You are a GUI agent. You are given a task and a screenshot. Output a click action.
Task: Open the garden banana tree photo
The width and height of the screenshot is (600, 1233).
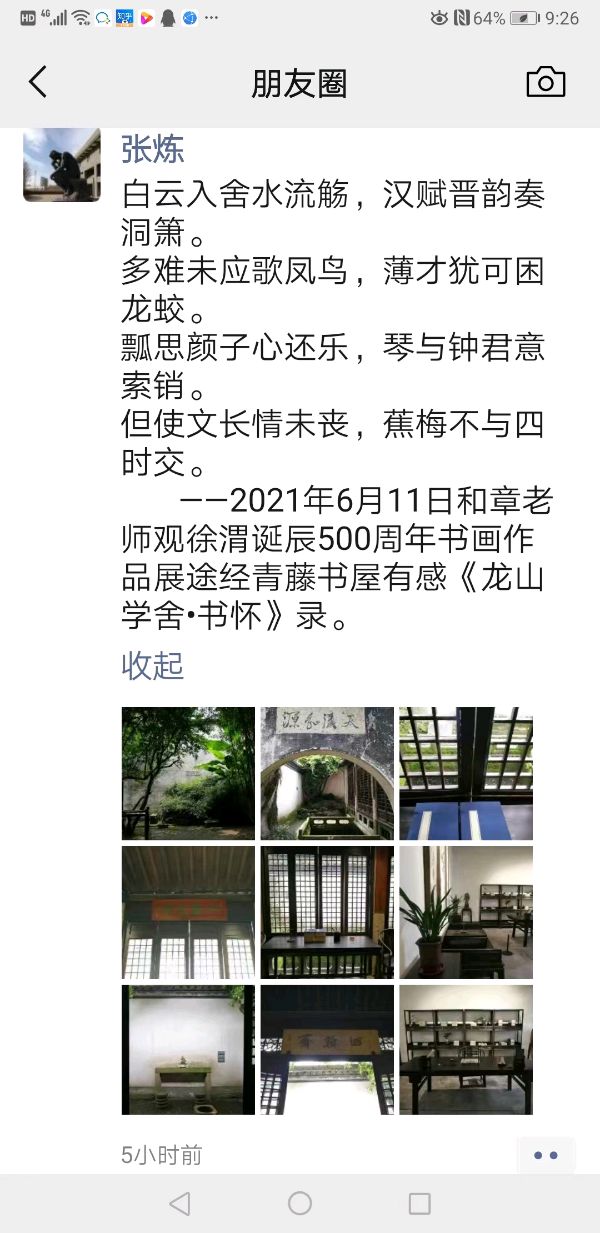coord(188,773)
